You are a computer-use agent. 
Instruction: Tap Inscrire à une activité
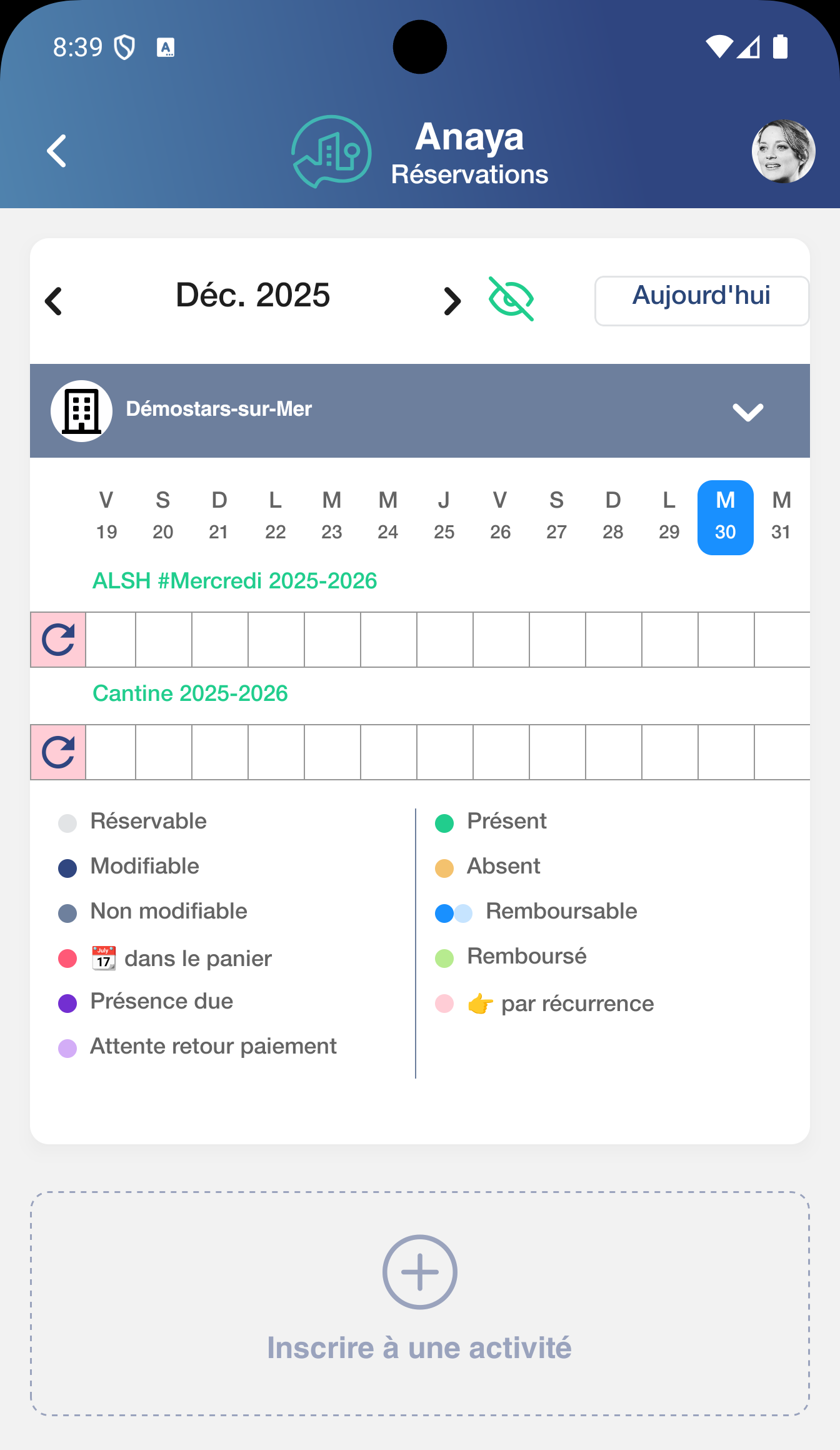[x=419, y=1302]
